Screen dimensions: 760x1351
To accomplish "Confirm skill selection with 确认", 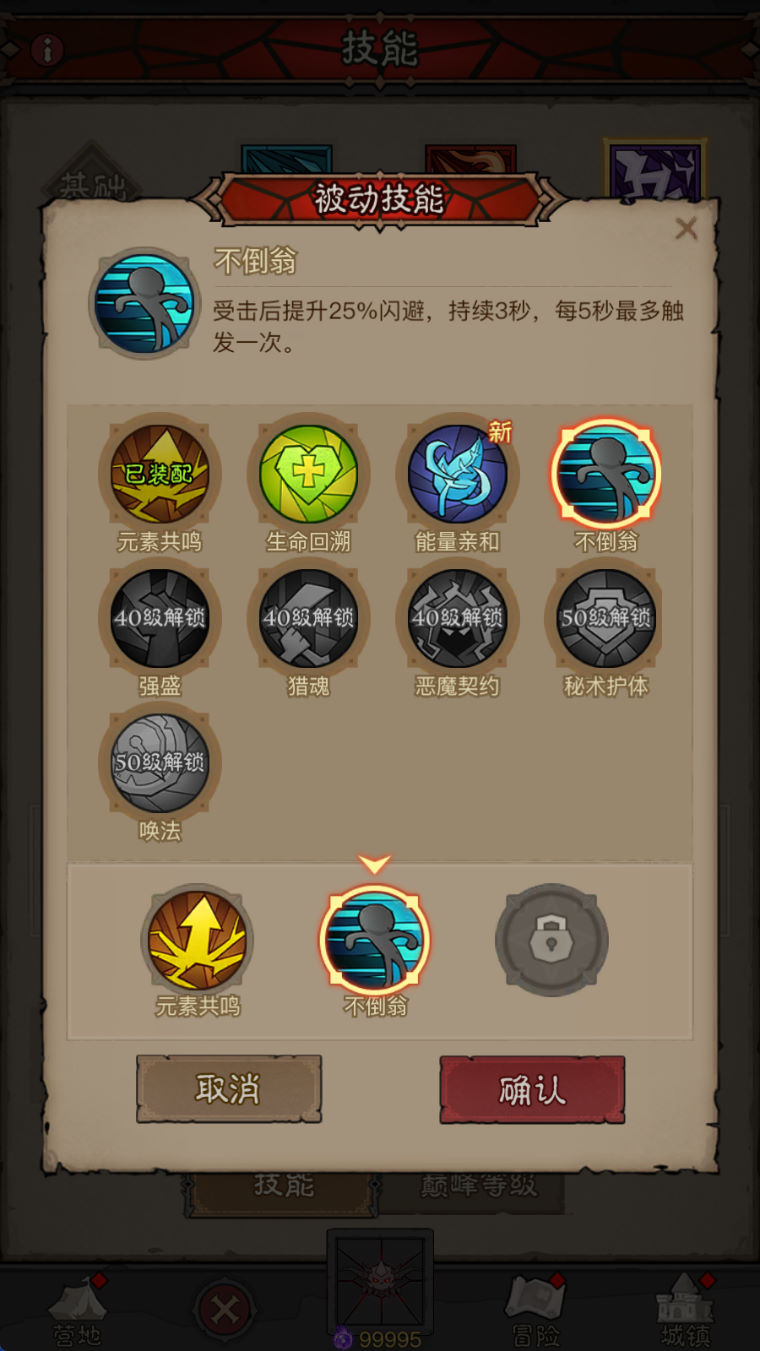I will tap(532, 1089).
